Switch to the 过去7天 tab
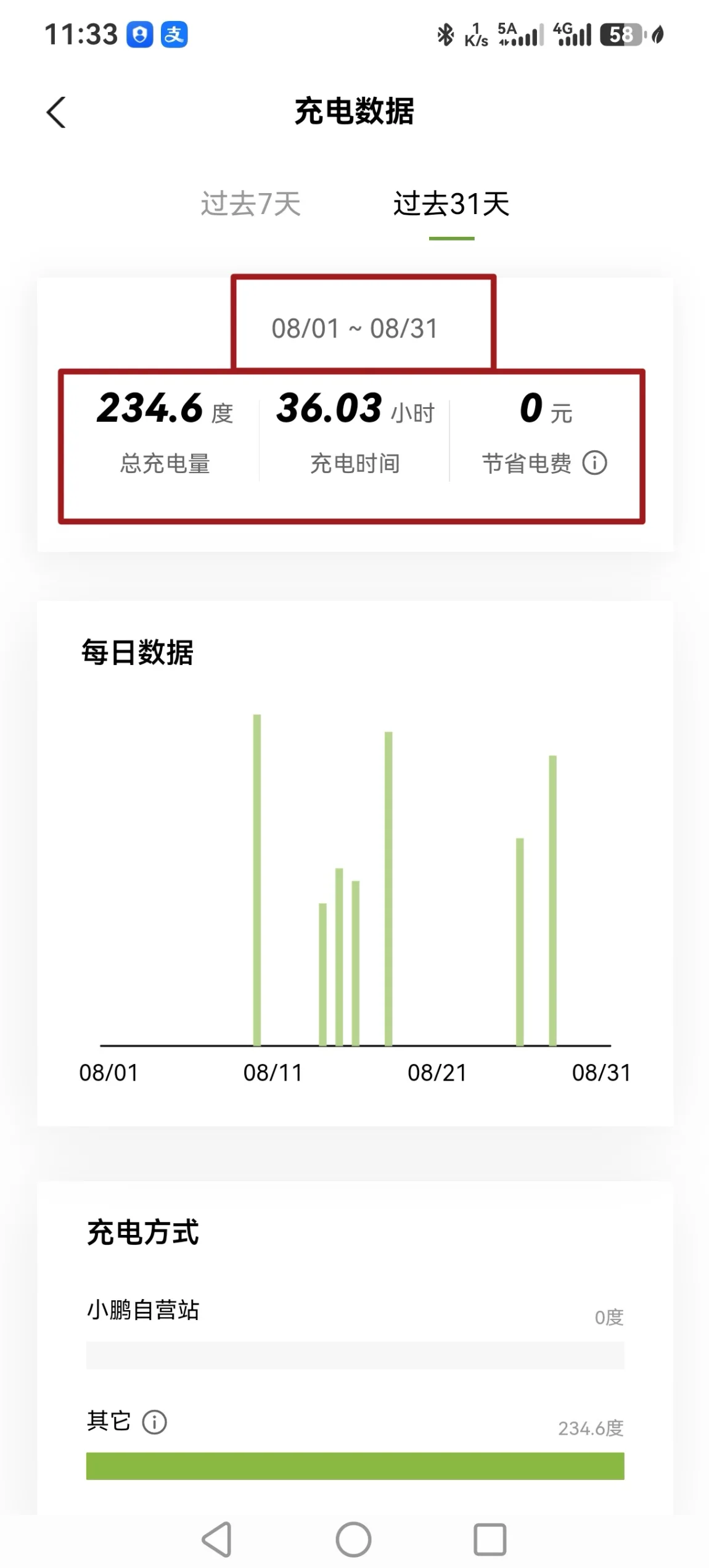This screenshot has width=709, height=1568. pos(250,204)
